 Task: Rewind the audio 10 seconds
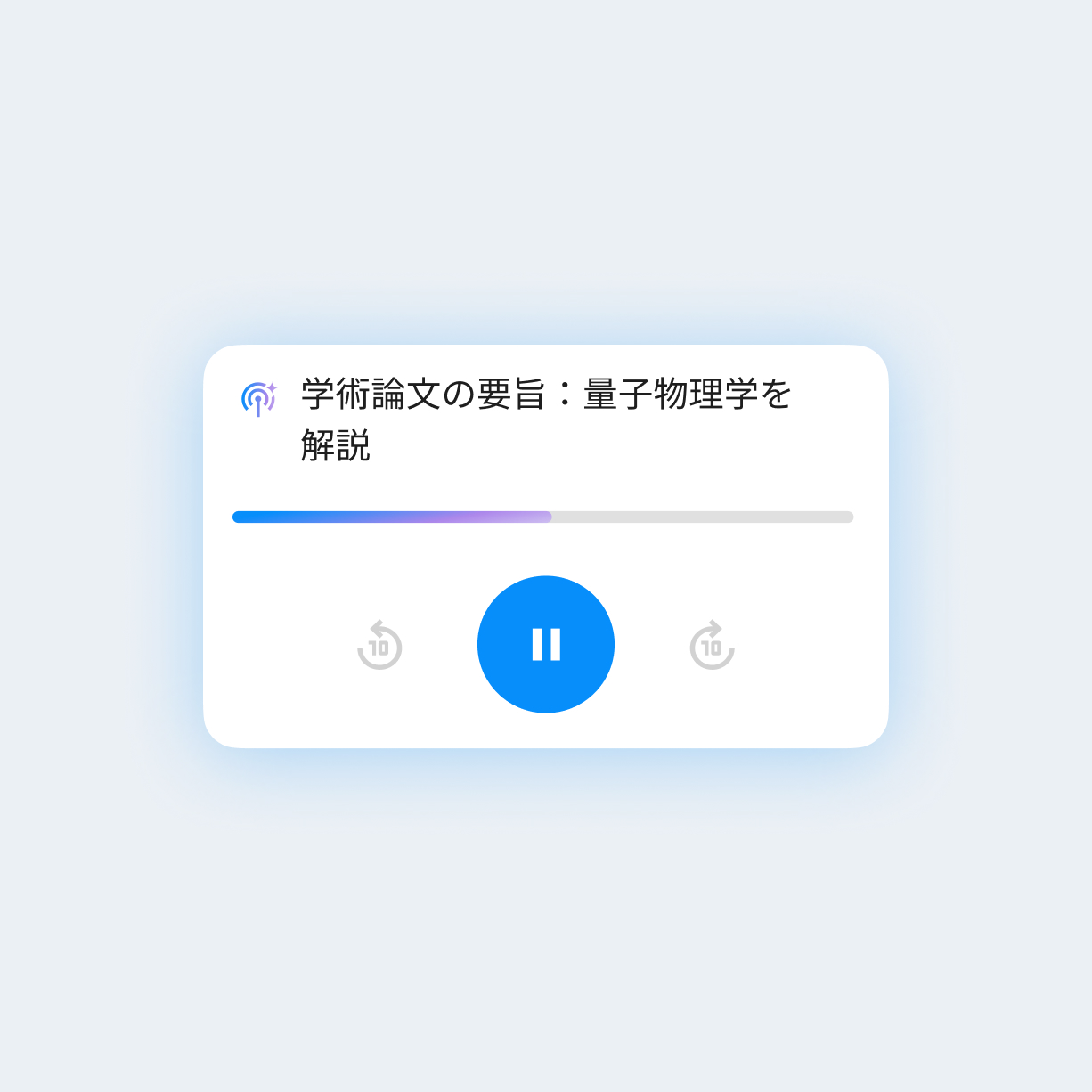[x=379, y=645]
